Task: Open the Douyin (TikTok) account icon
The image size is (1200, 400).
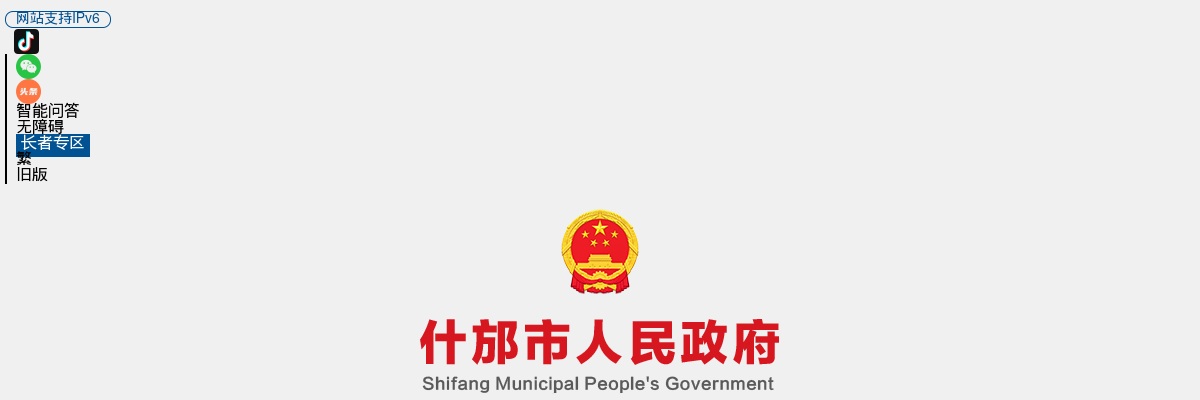Action: pyautogui.click(x=27, y=42)
